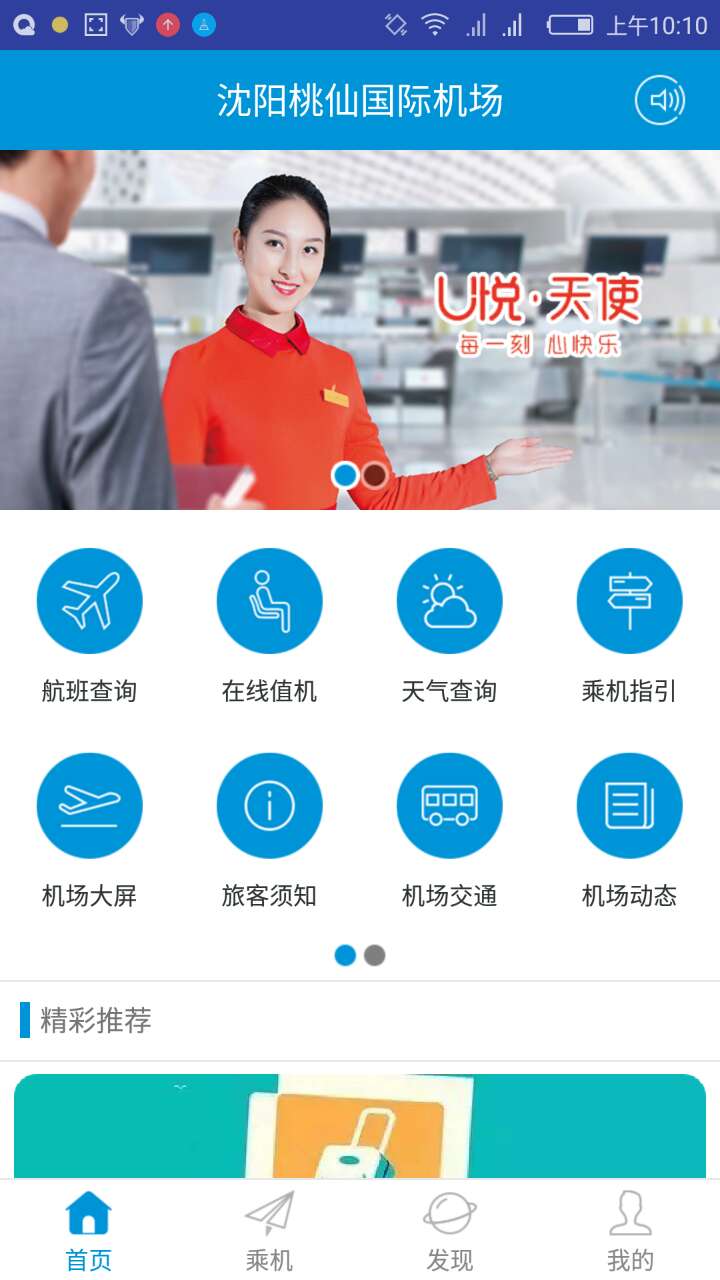The image size is (720, 1280).
Task: Open 机场动态 airport news
Action: [x=630, y=806]
